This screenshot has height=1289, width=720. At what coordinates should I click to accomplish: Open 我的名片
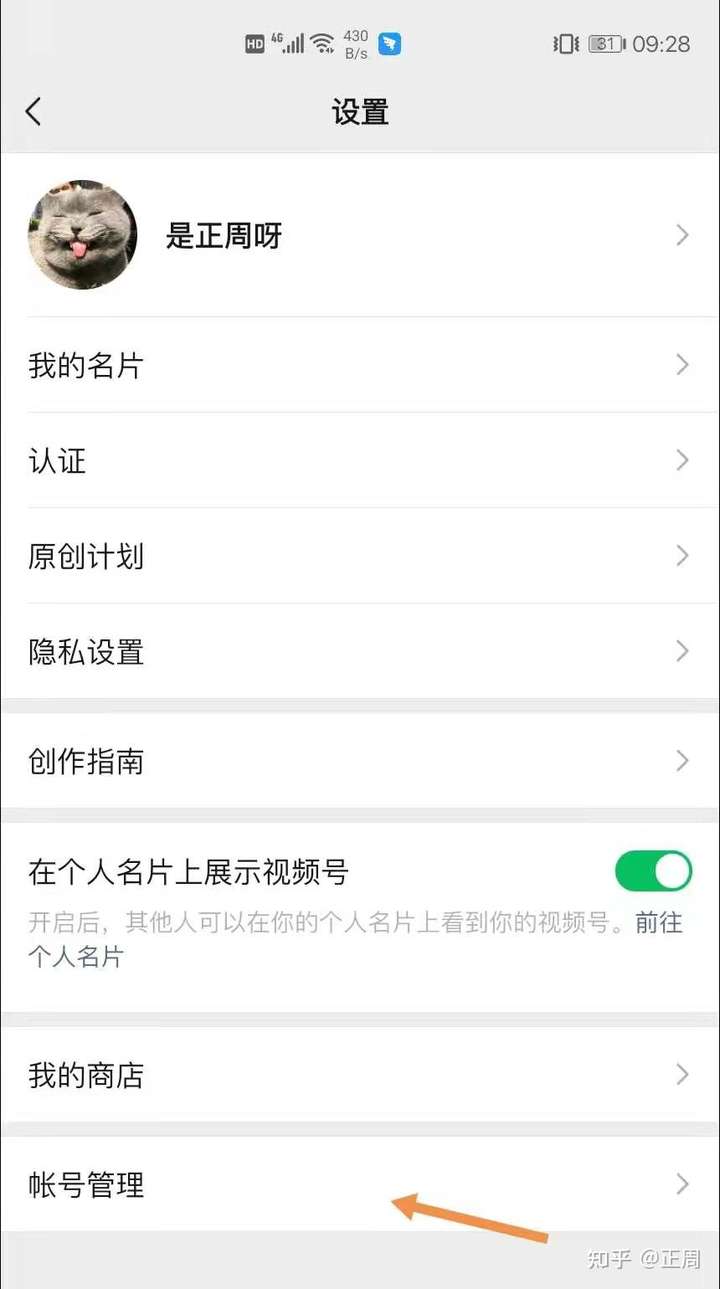(x=360, y=365)
